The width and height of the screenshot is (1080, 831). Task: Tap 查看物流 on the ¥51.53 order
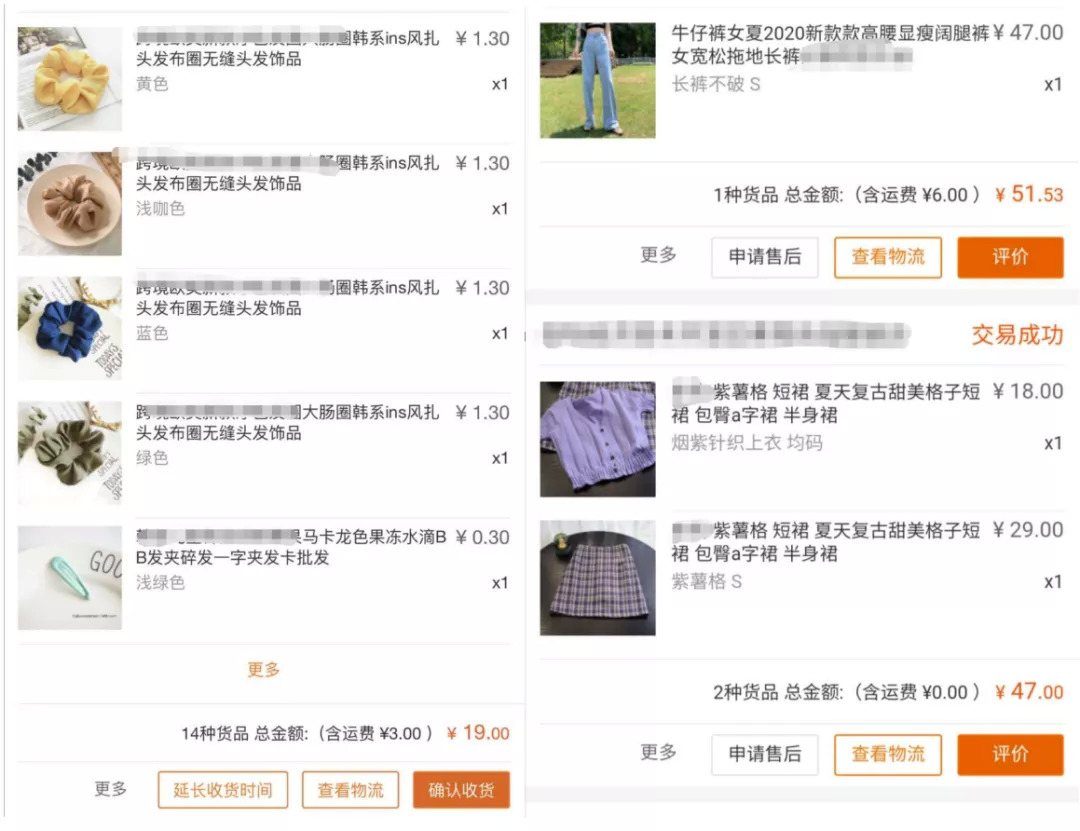[x=888, y=257]
